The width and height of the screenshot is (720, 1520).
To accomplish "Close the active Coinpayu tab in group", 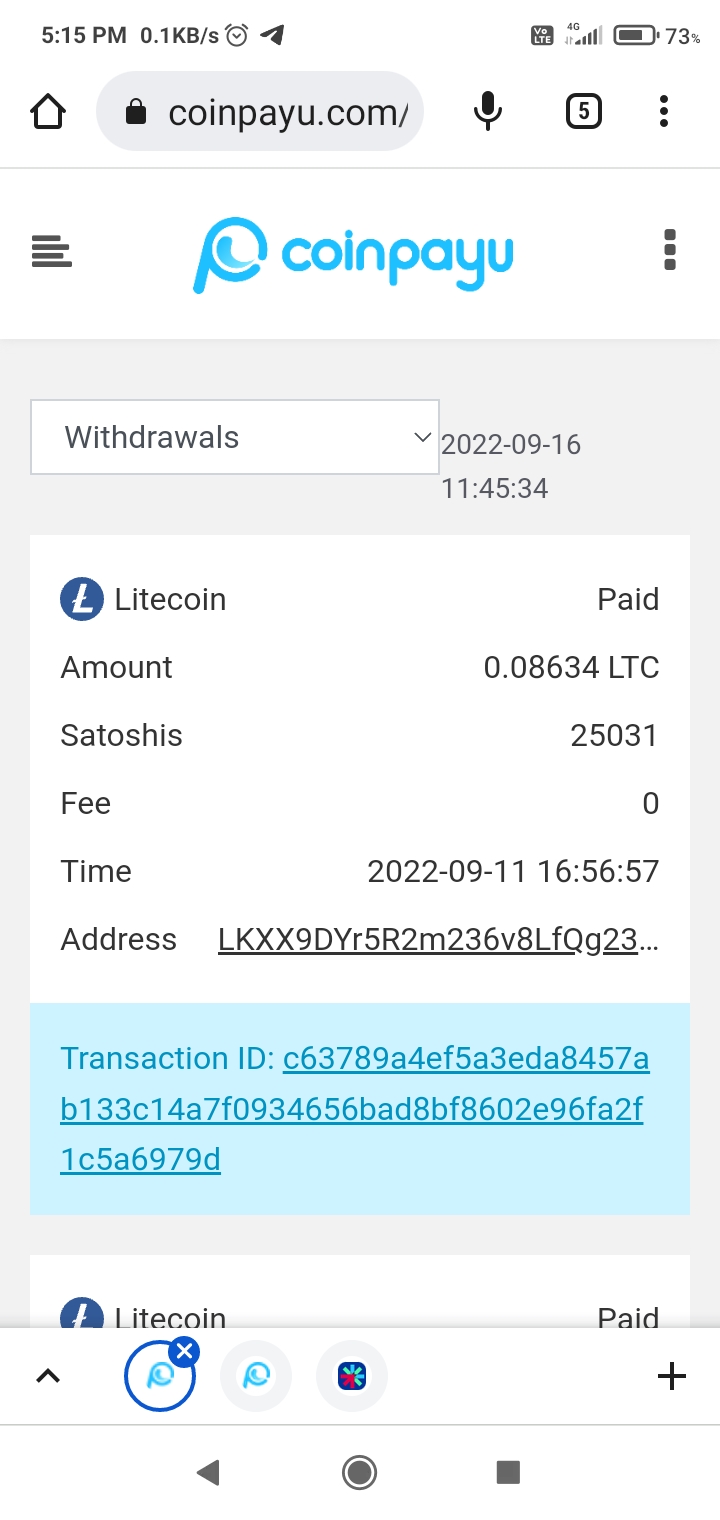I will (184, 1352).
